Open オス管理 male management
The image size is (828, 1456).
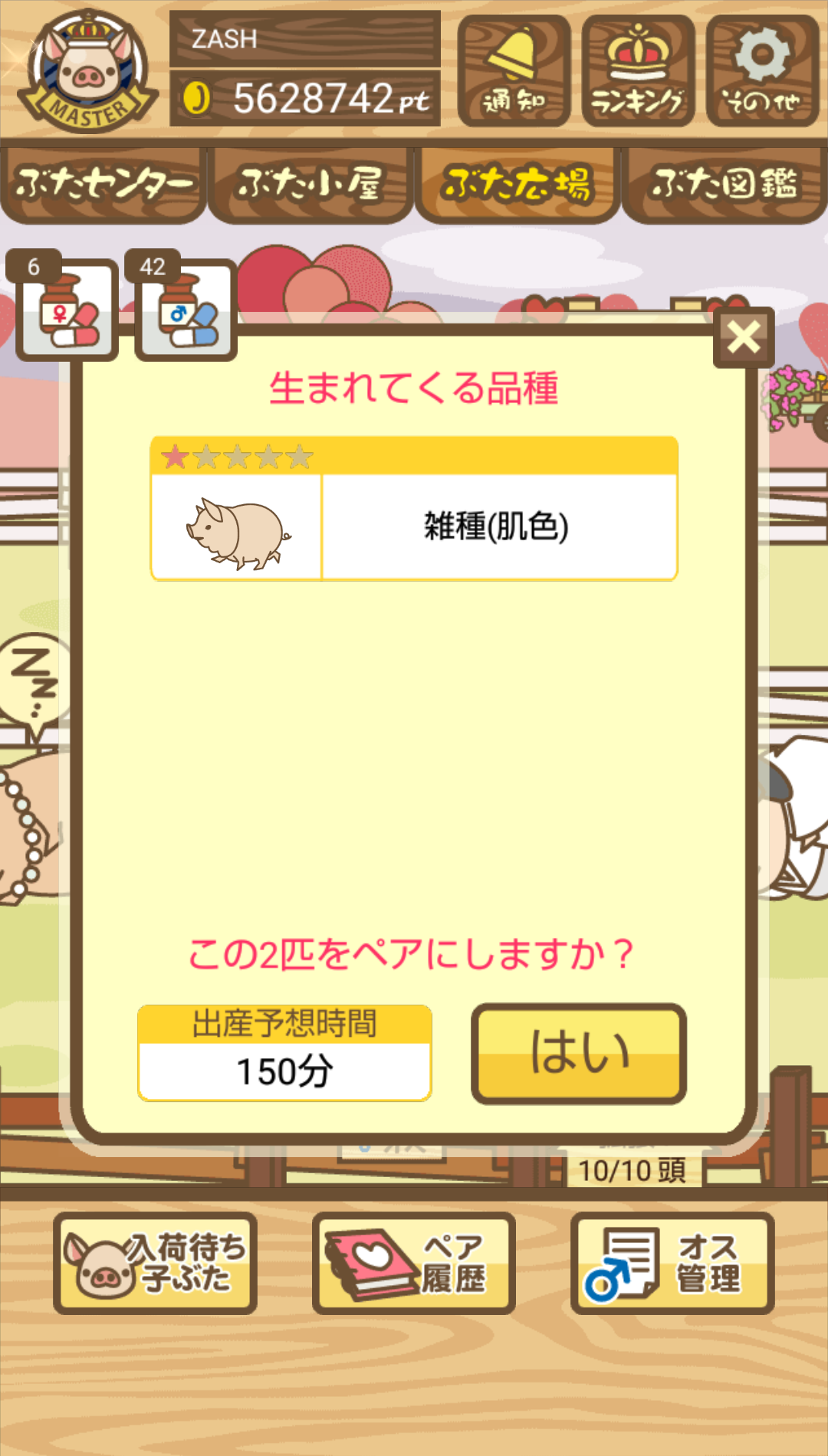[x=672, y=1263]
